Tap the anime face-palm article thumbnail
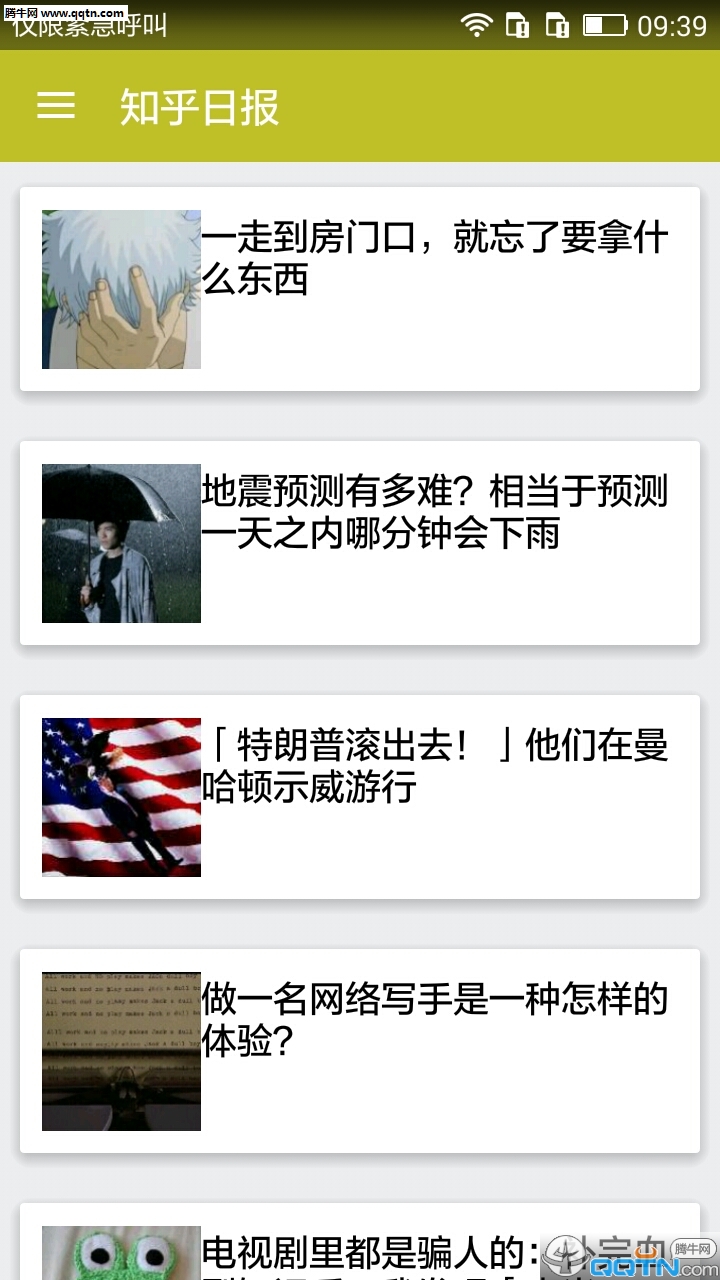 (120, 288)
